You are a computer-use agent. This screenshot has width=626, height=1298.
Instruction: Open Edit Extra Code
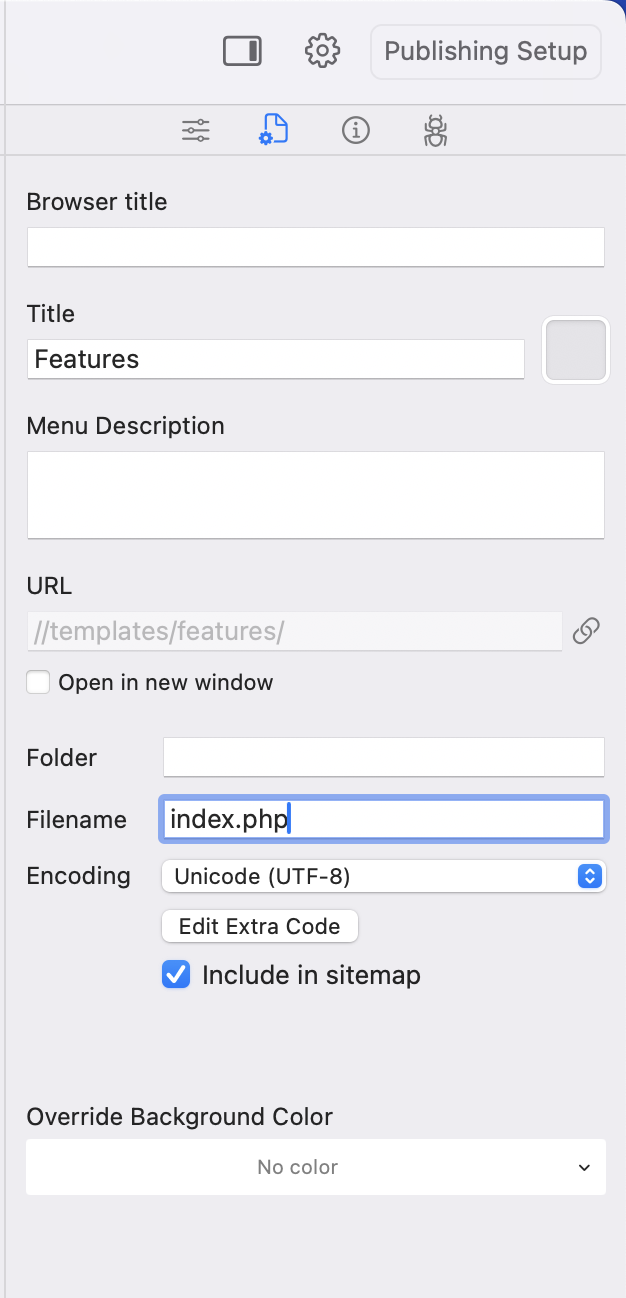click(x=259, y=926)
